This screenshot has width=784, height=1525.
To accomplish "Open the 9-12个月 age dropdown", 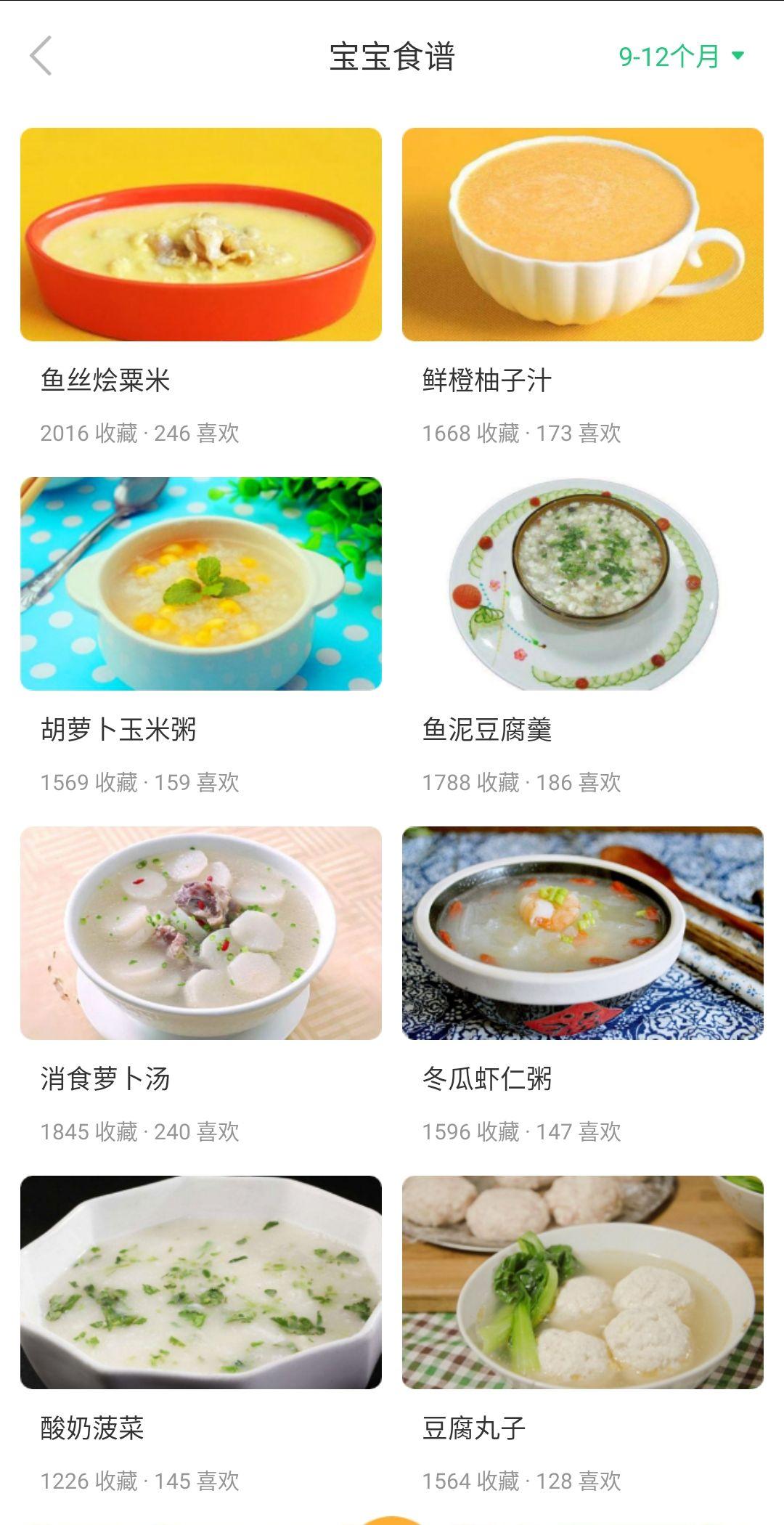I will click(x=681, y=56).
